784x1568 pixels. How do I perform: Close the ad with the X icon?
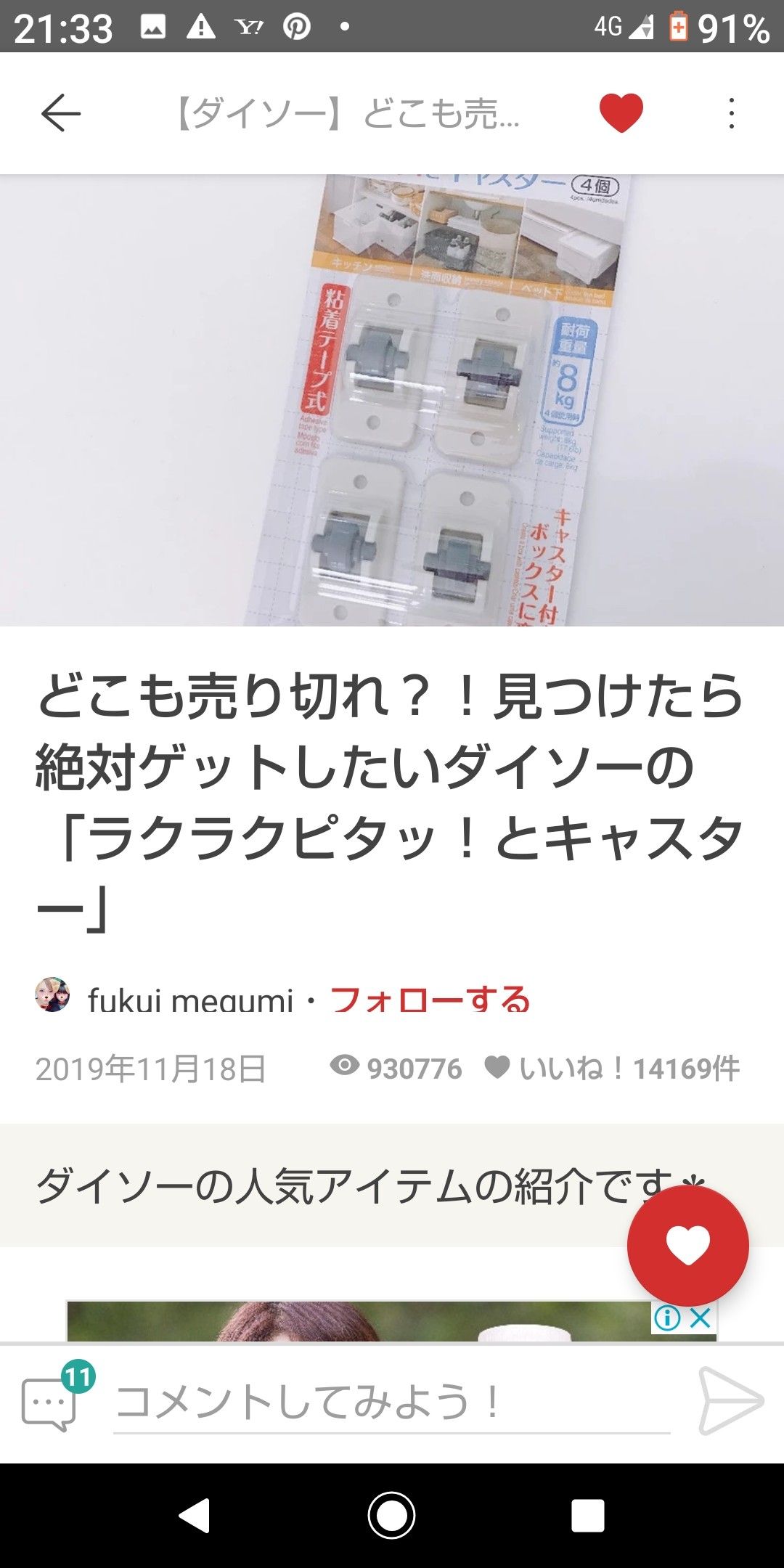[x=701, y=1318]
